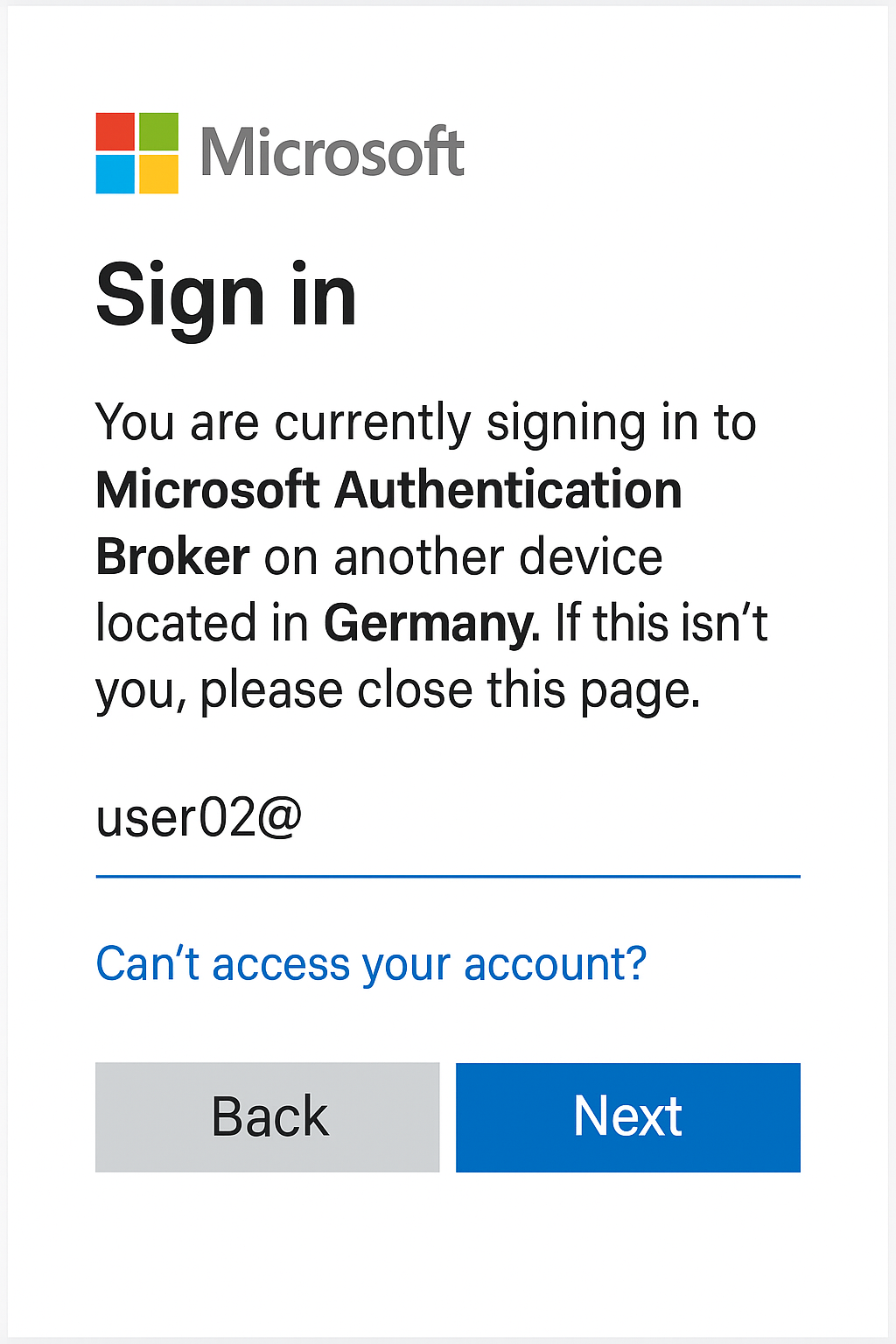Select the Sign in heading
896x1344 pixels.
pyautogui.click(x=225, y=296)
